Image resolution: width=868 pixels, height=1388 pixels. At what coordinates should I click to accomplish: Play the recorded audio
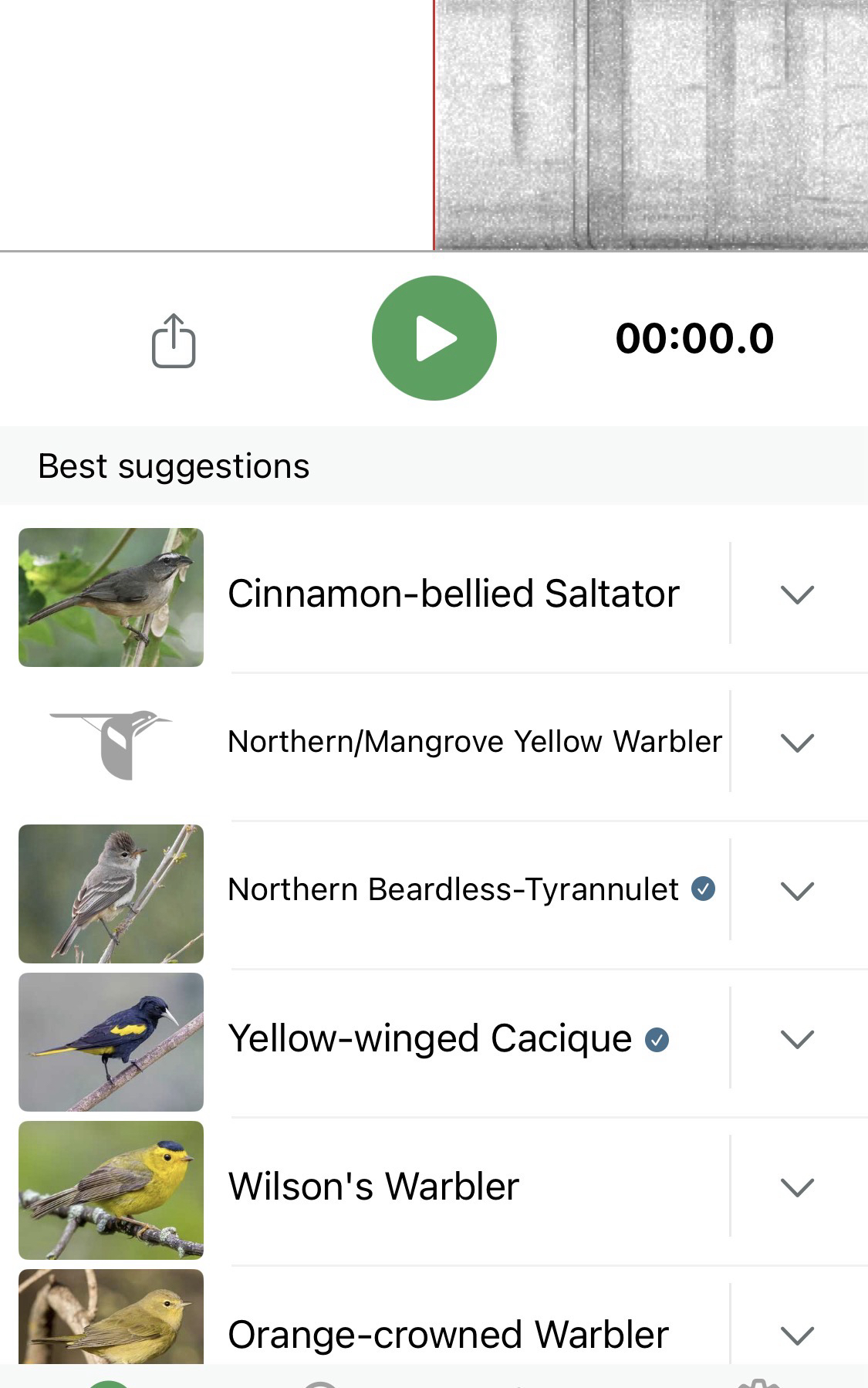(434, 338)
